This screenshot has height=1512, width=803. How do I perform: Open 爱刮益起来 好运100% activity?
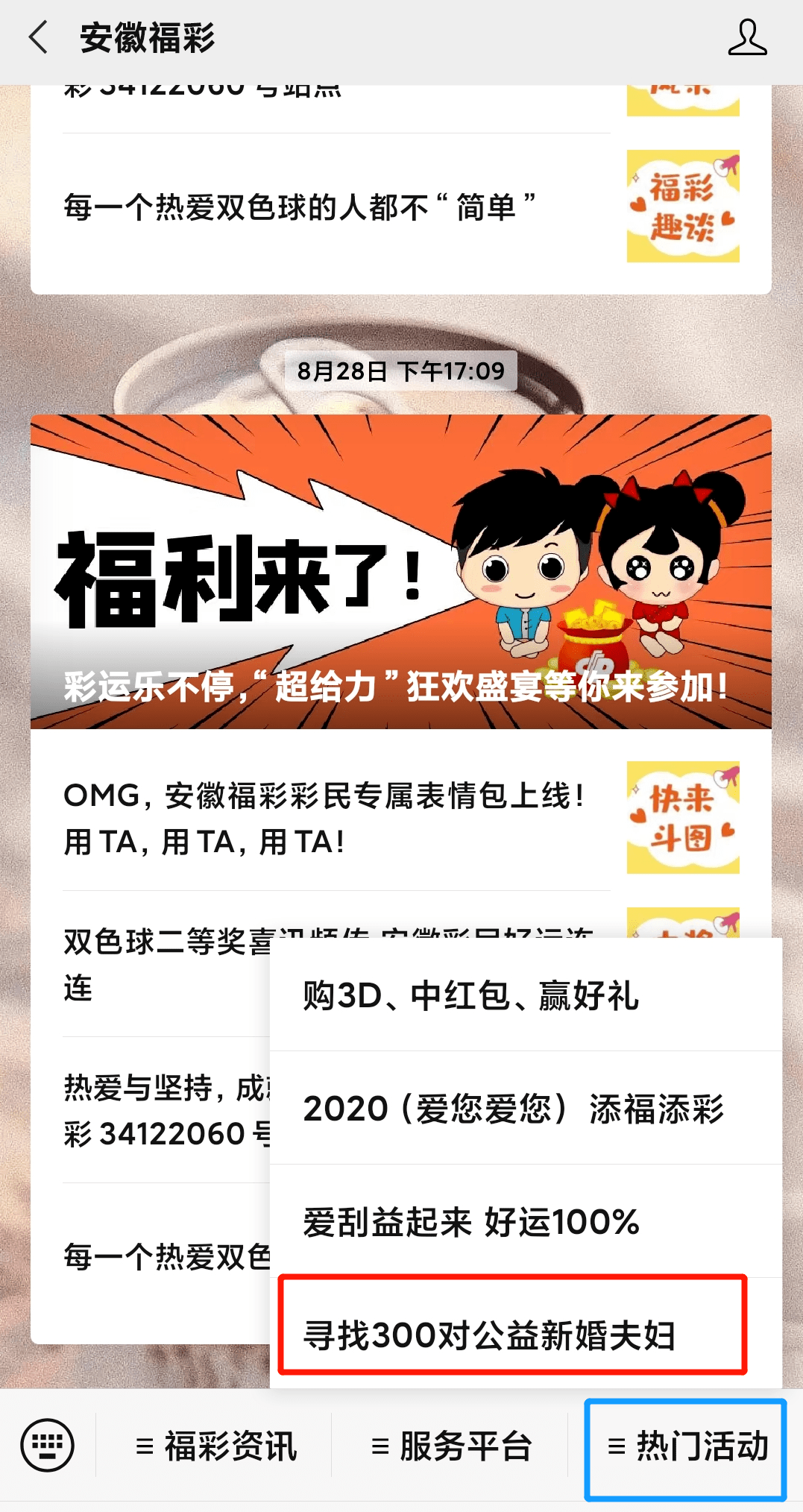tap(526, 1222)
